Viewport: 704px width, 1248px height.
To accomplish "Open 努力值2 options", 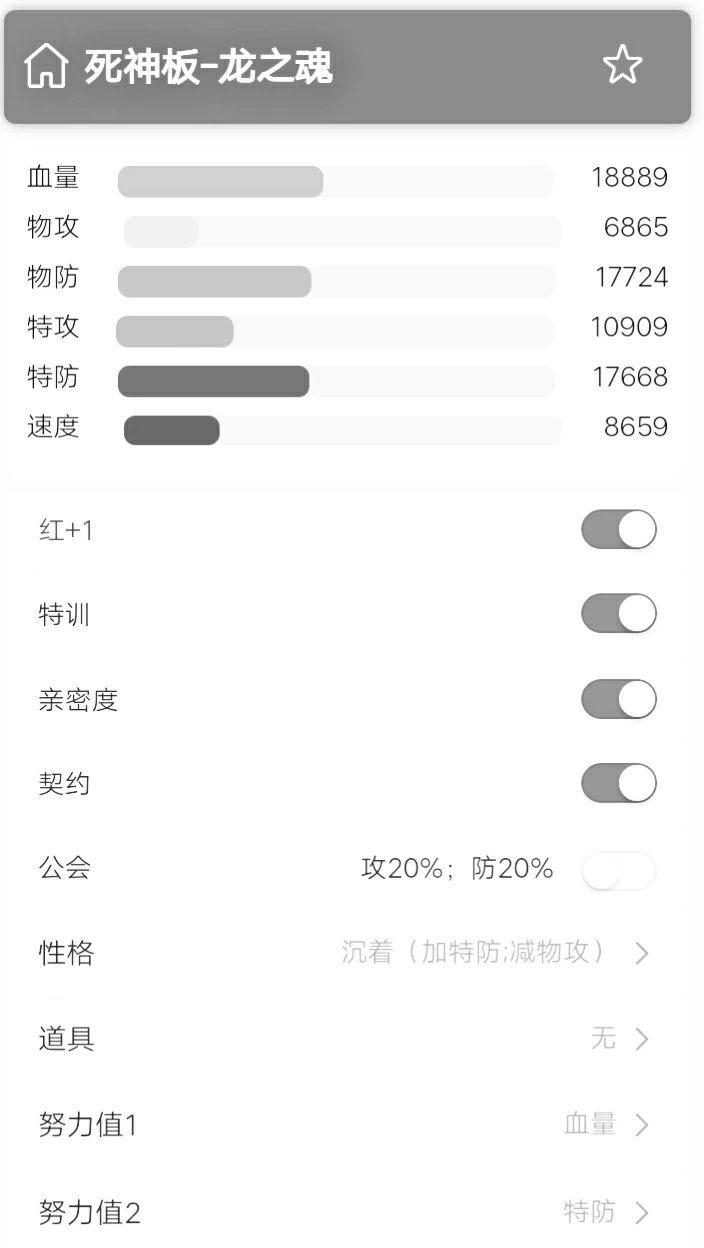I will click(352, 1213).
